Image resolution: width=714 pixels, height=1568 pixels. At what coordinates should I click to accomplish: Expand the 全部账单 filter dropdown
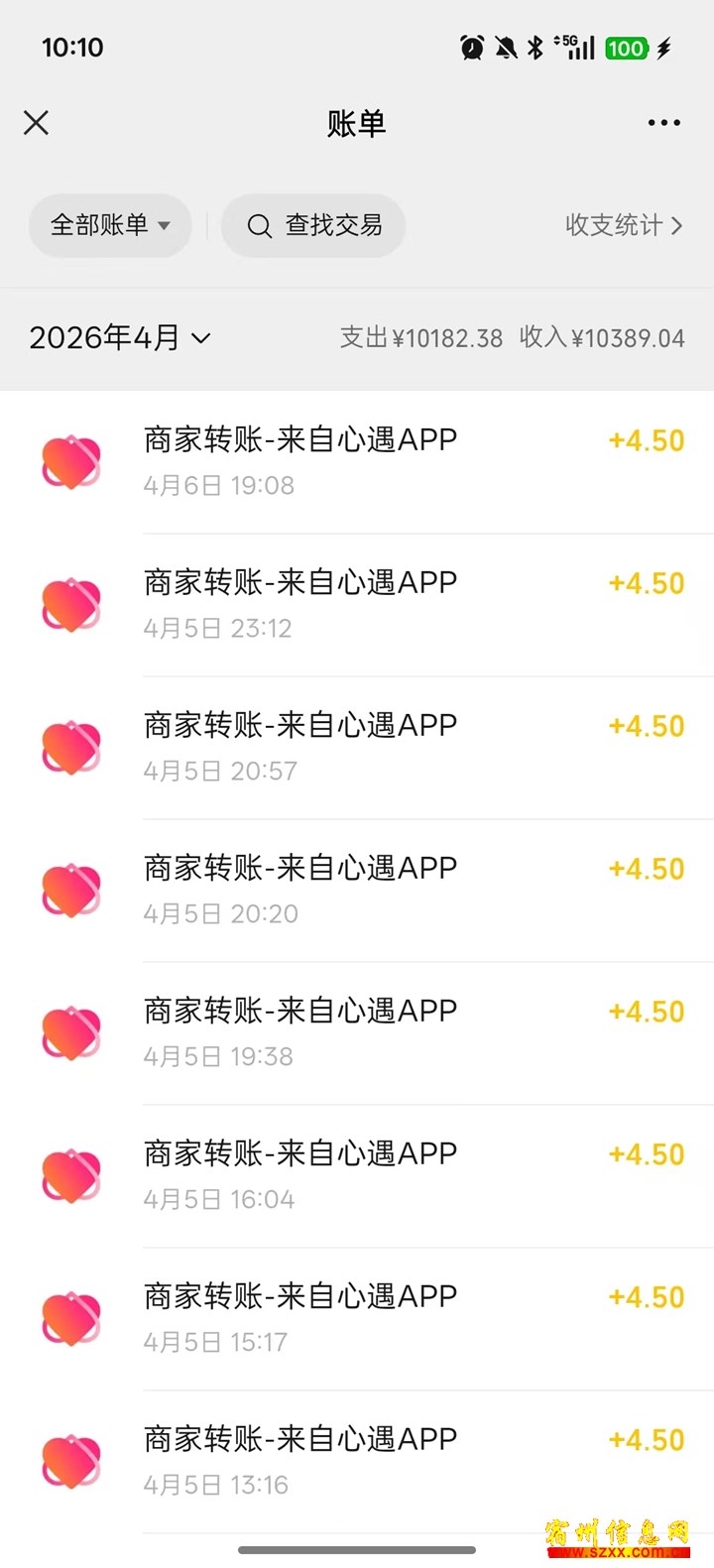coord(110,225)
